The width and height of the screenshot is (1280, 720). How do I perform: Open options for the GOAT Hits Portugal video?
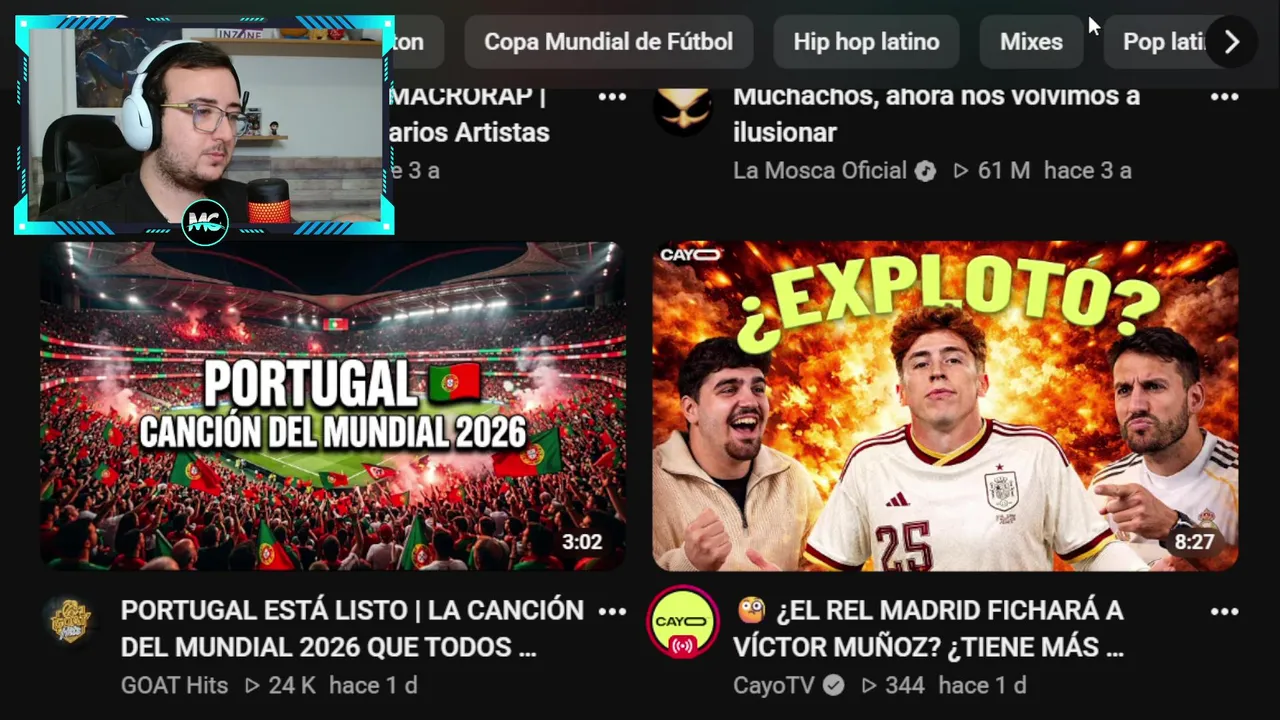coord(612,611)
